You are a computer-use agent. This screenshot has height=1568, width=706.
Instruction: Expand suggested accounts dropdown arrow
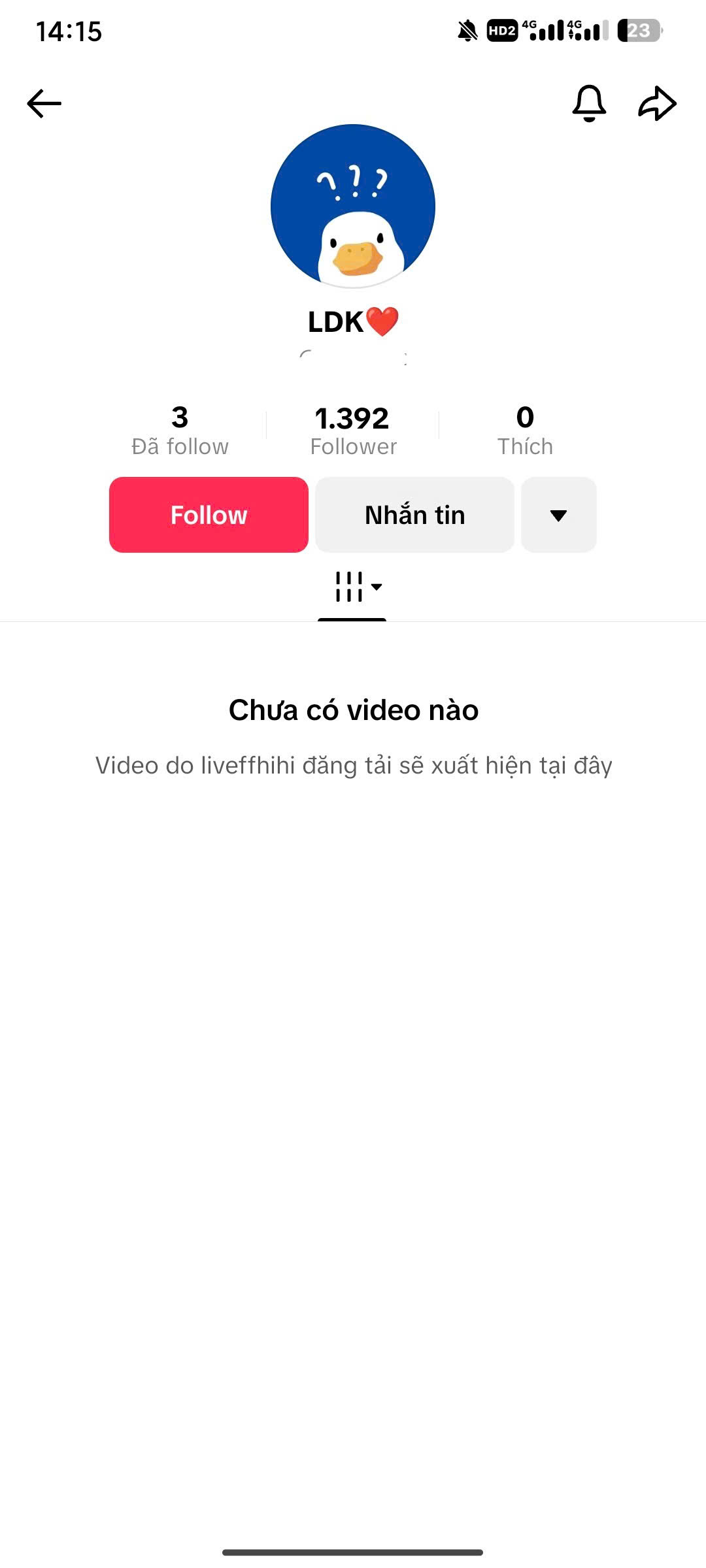point(558,515)
